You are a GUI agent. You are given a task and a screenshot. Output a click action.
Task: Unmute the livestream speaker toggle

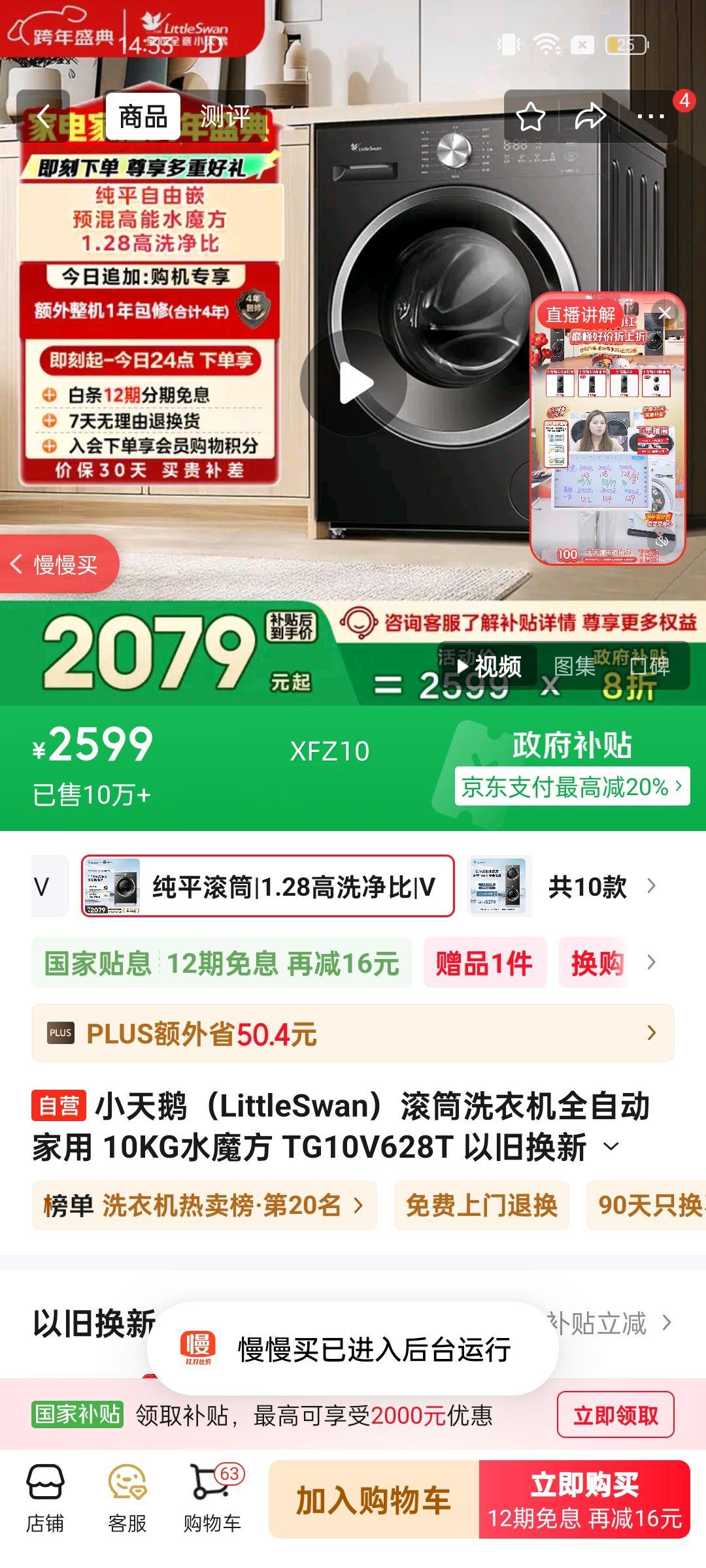click(x=662, y=540)
